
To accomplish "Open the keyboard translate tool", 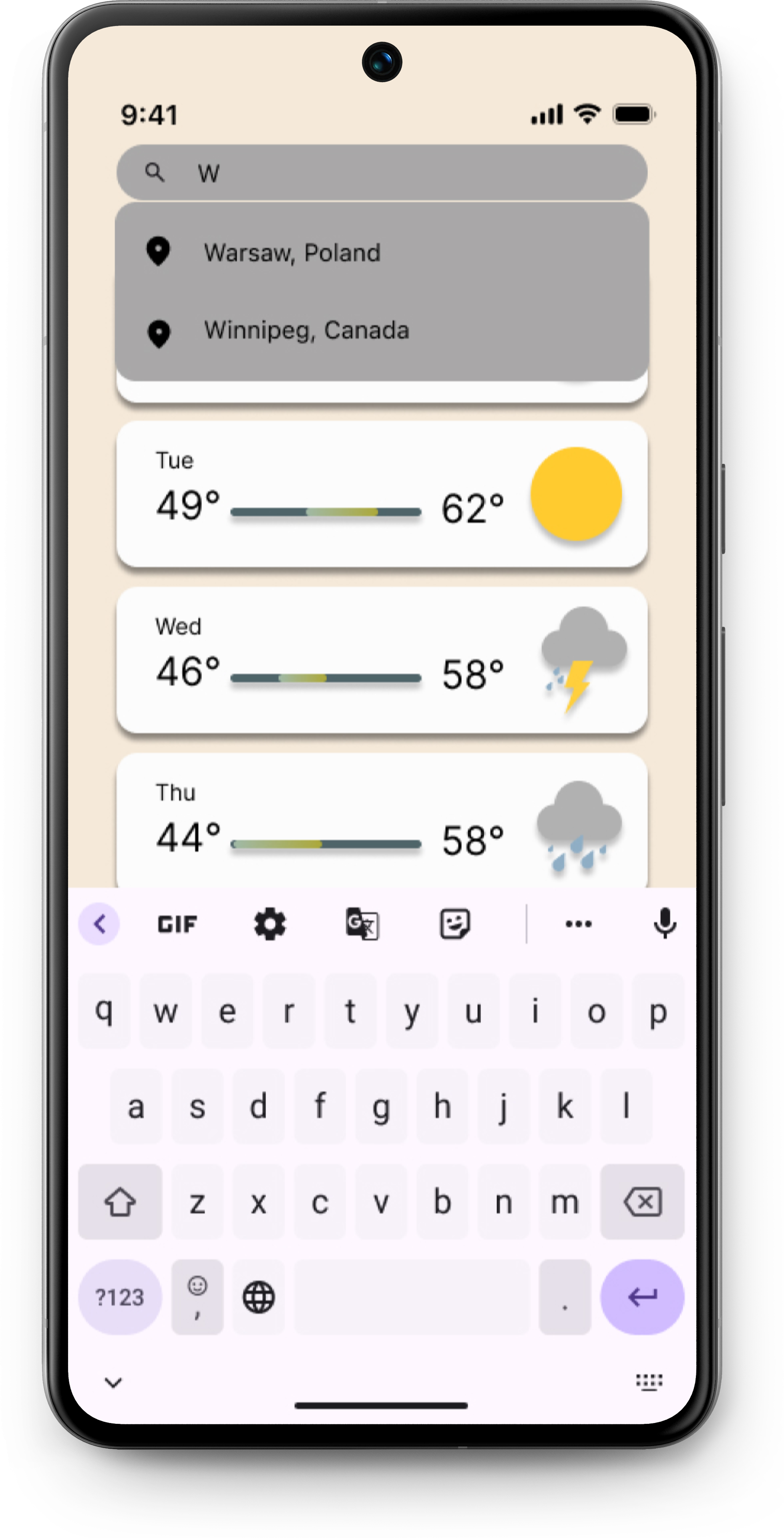I will click(x=362, y=924).
